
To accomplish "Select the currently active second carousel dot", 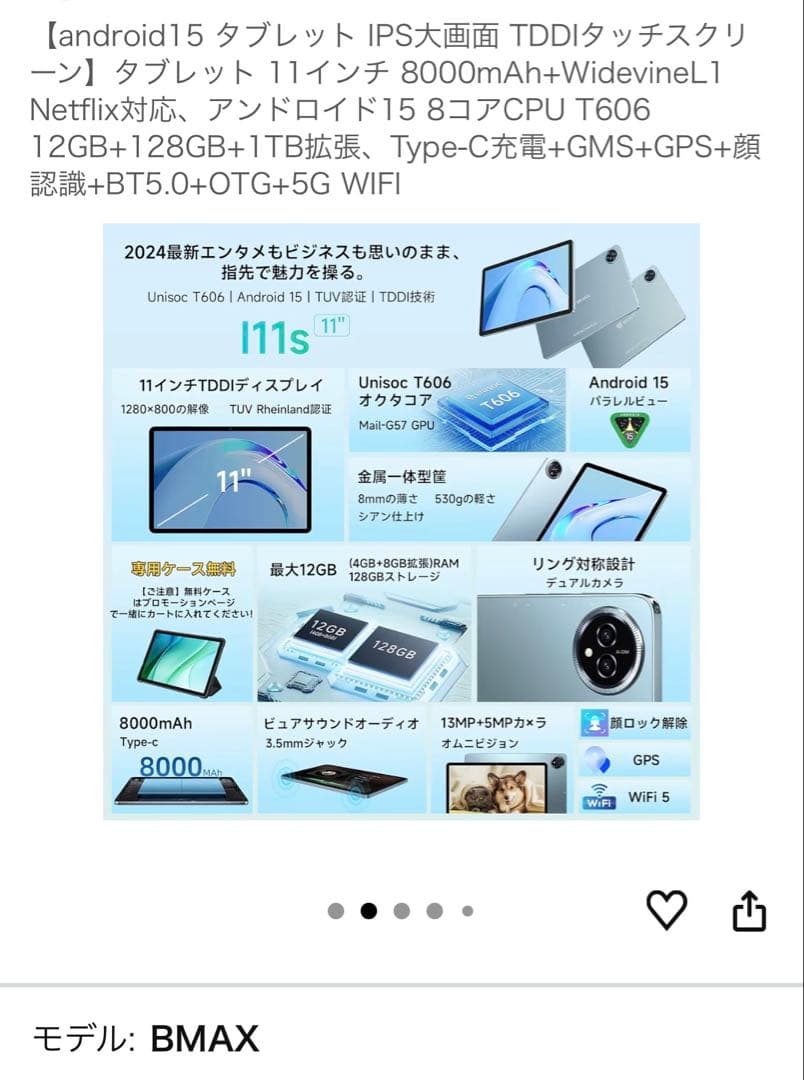I will 371,910.
